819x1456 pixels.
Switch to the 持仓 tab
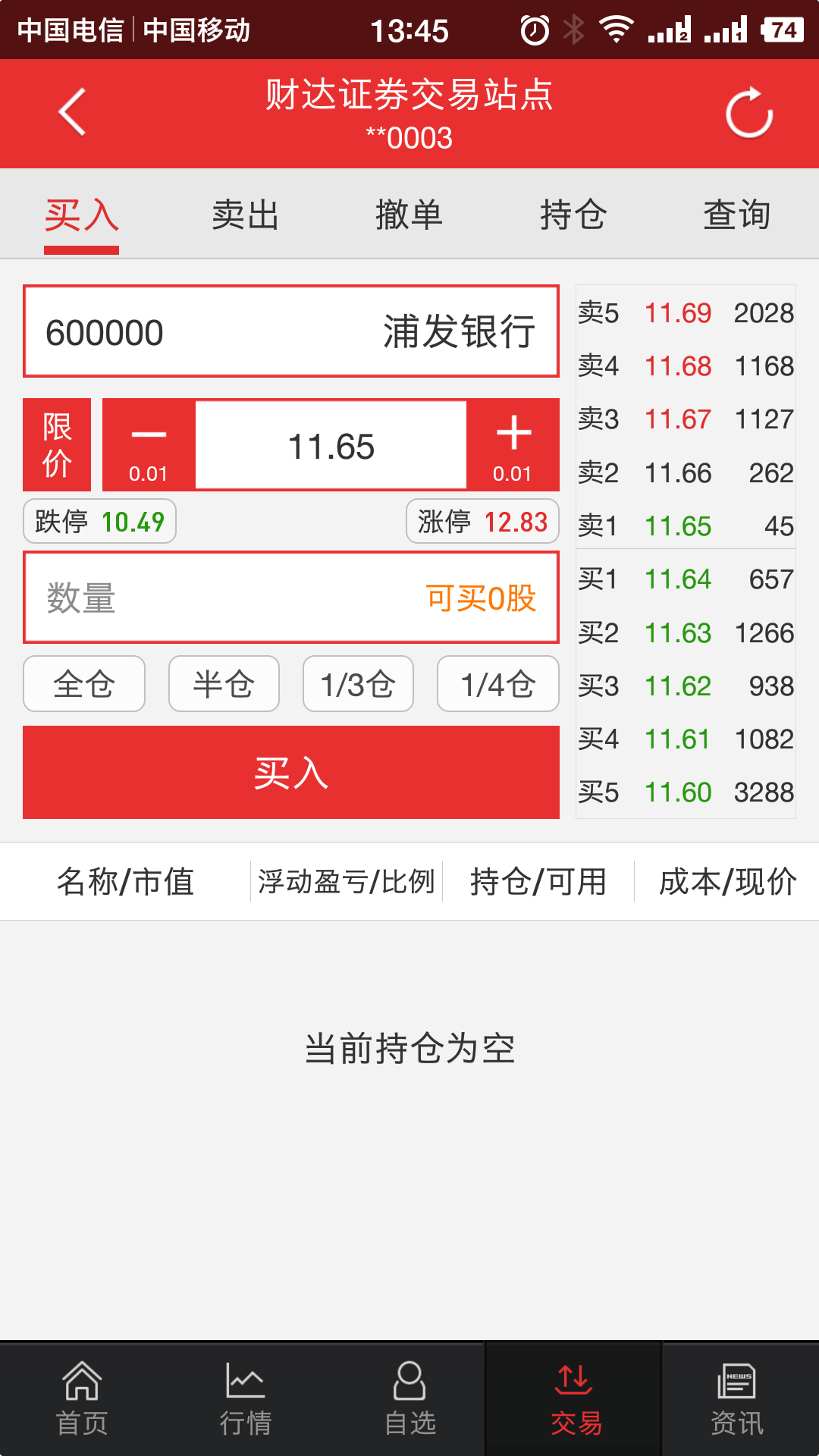pos(573,215)
